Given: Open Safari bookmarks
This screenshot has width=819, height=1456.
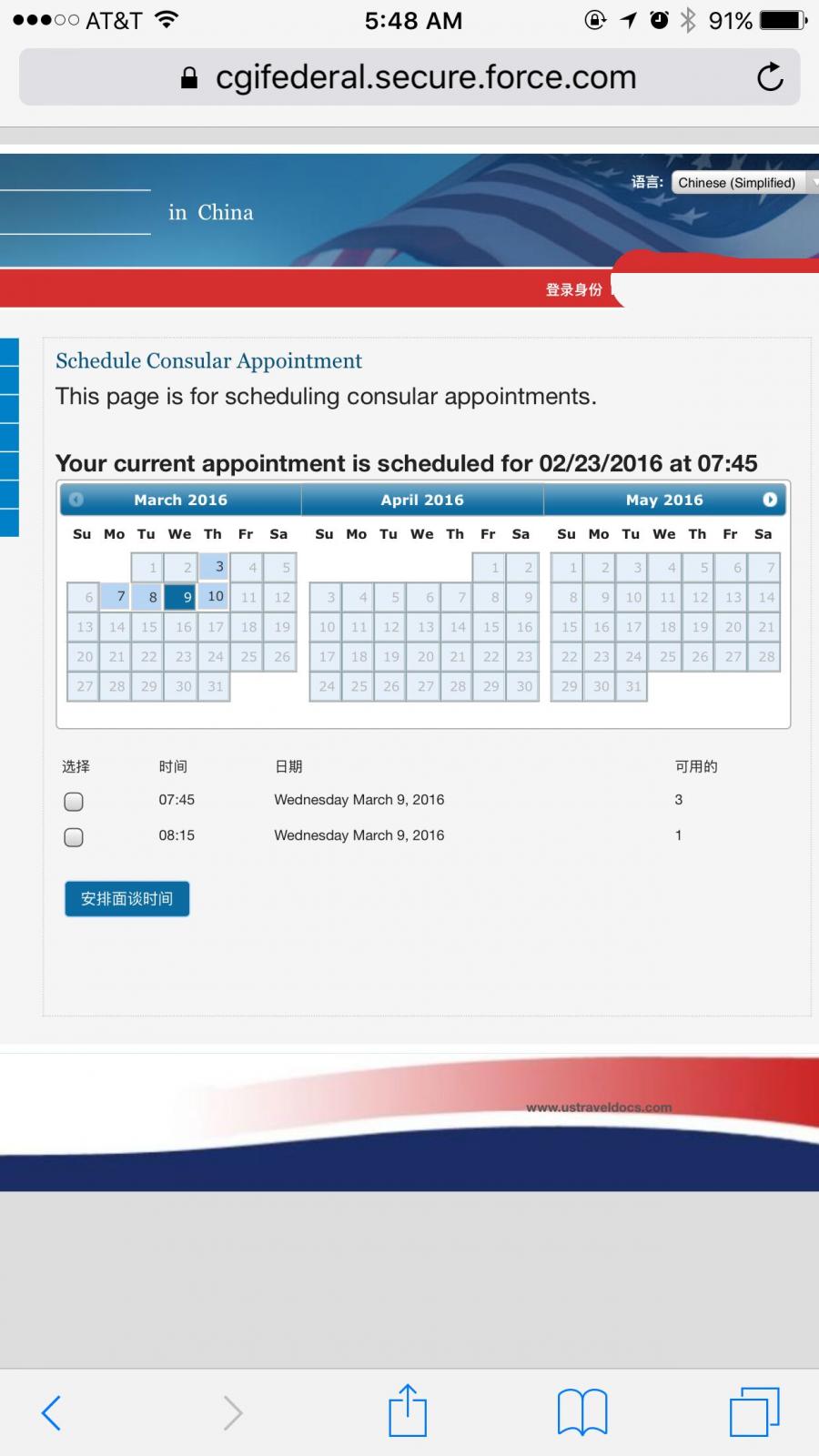Looking at the screenshot, I should 582,1412.
